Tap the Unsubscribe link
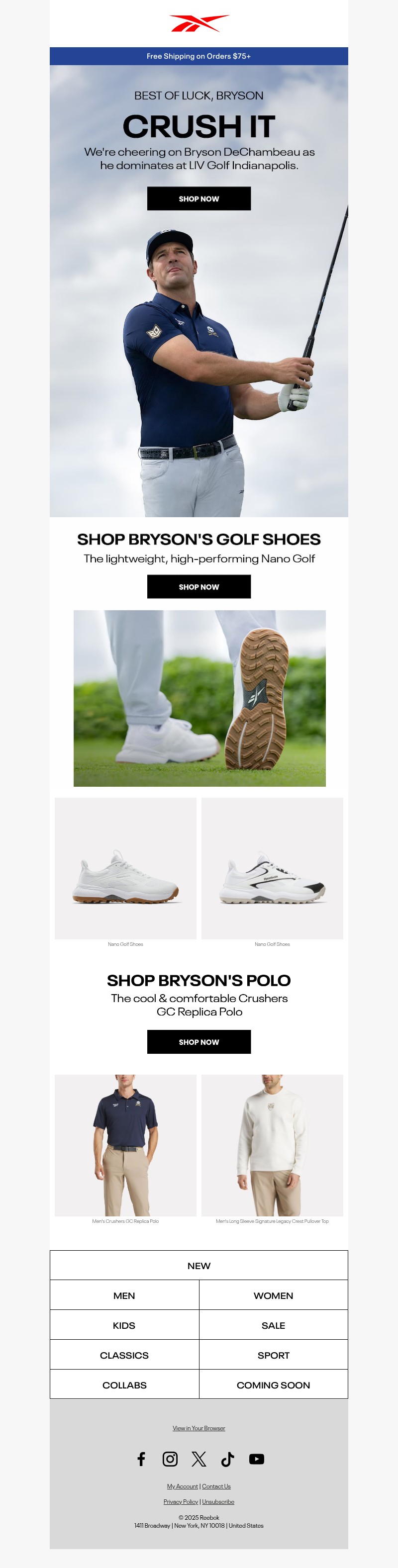 (x=218, y=1502)
